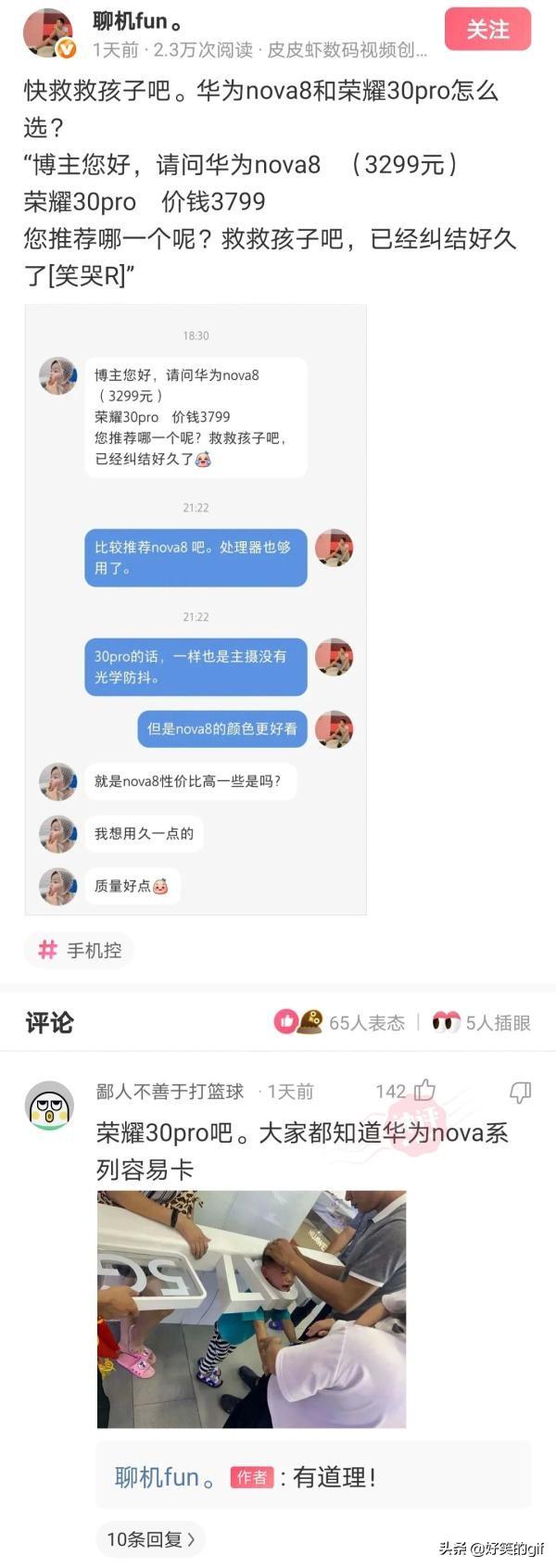
Task: Tap the 5人插眼 marker
Action: 482,1022
